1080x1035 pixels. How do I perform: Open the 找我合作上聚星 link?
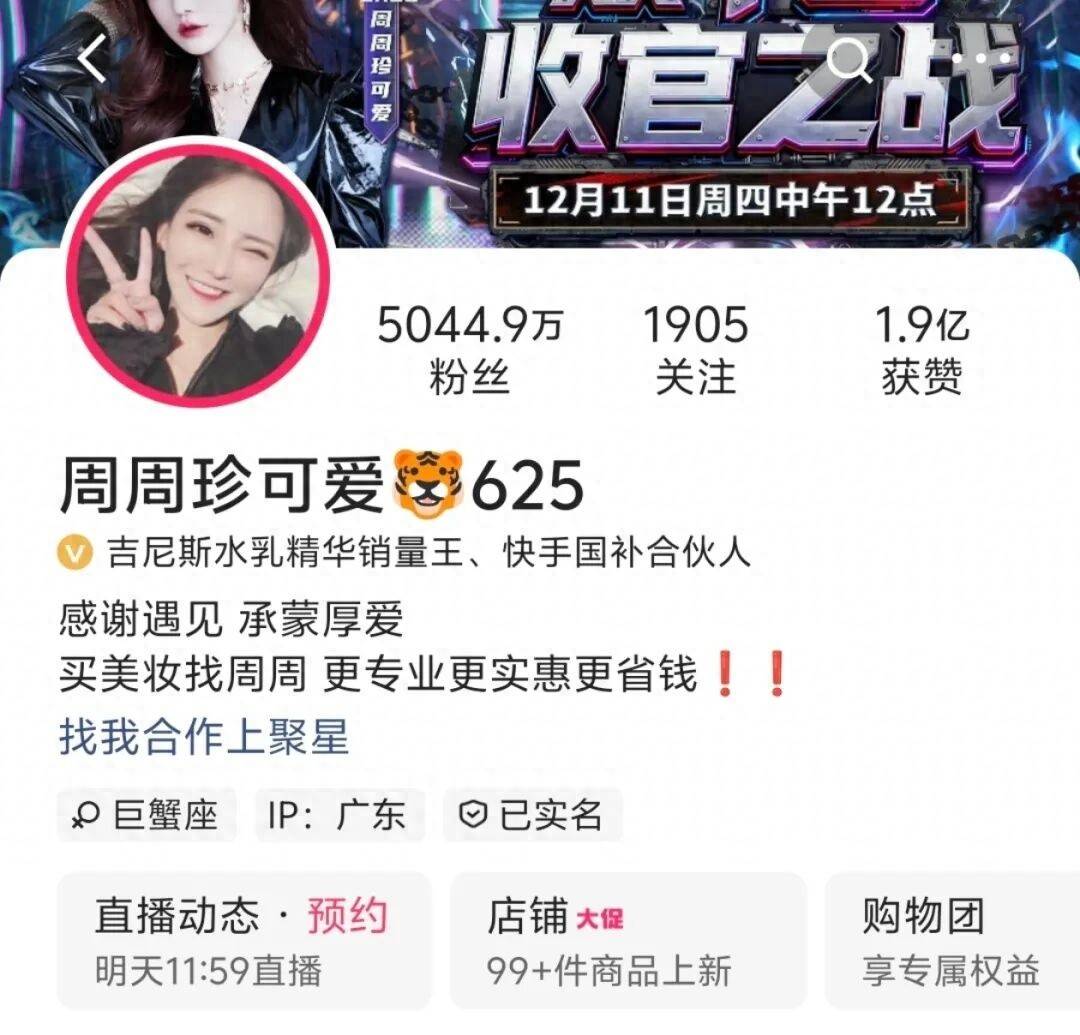(x=204, y=737)
